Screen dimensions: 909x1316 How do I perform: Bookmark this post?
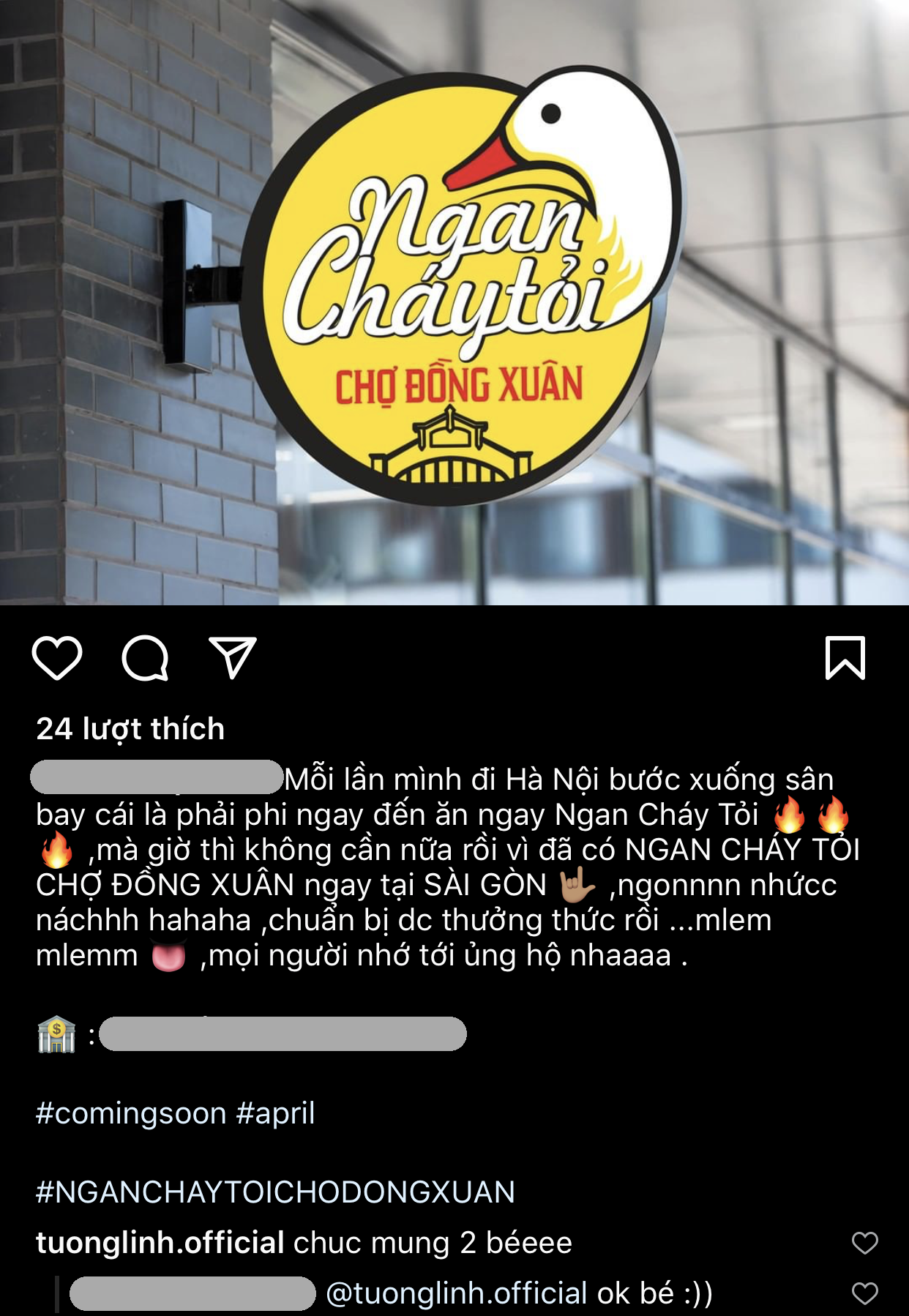click(x=845, y=657)
